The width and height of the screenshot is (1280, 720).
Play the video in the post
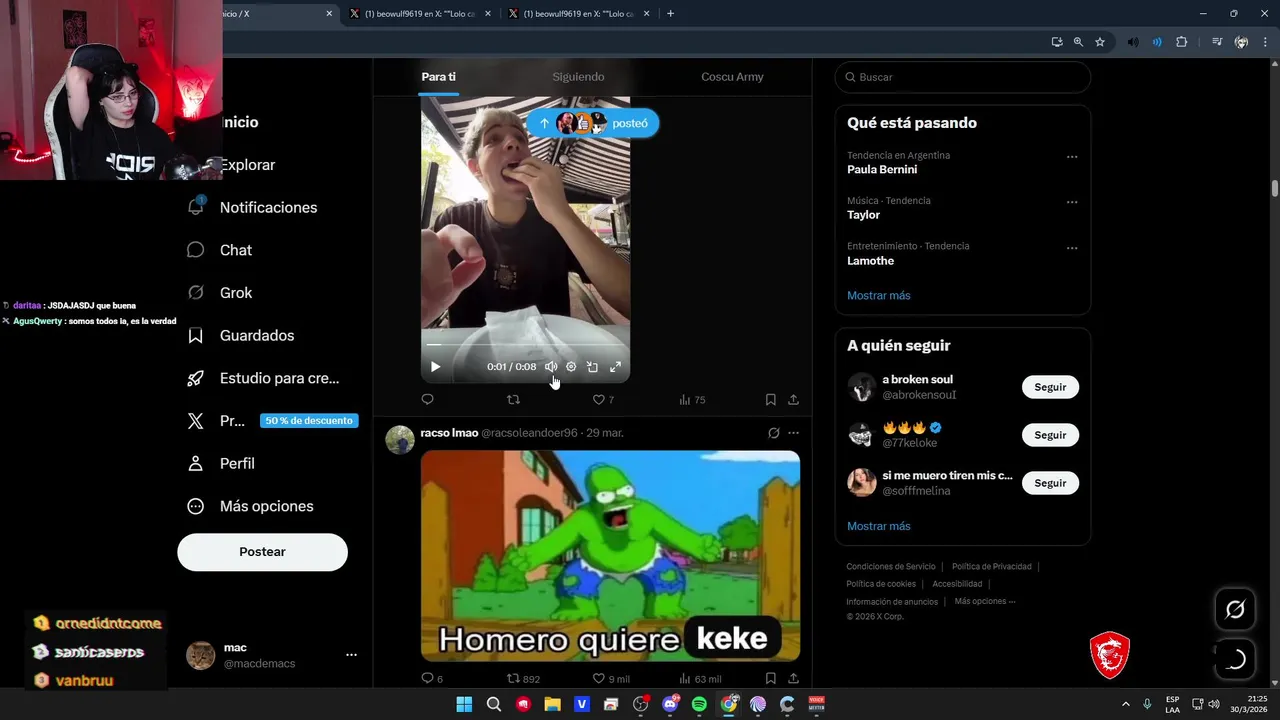[x=435, y=367]
